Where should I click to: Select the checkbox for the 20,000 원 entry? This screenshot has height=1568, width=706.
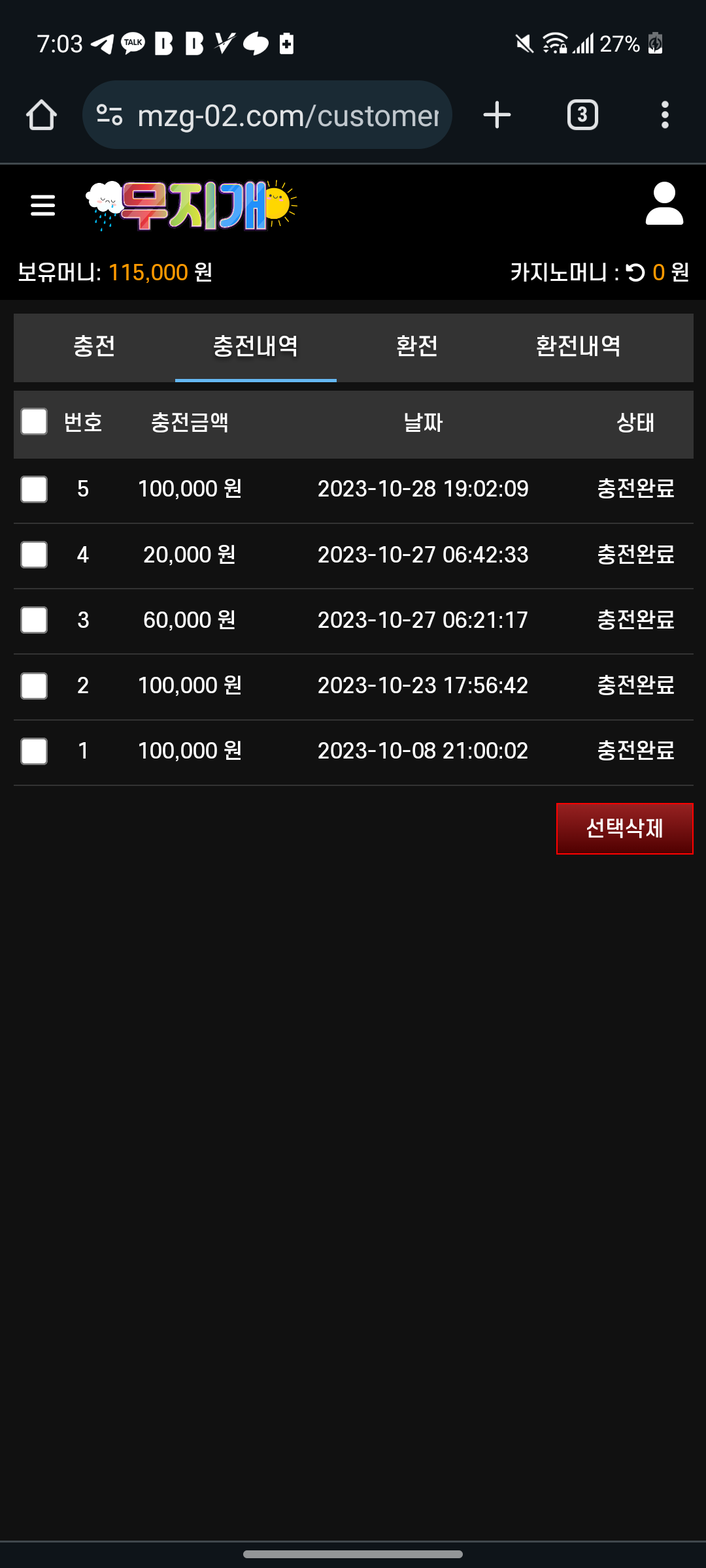coord(34,555)
